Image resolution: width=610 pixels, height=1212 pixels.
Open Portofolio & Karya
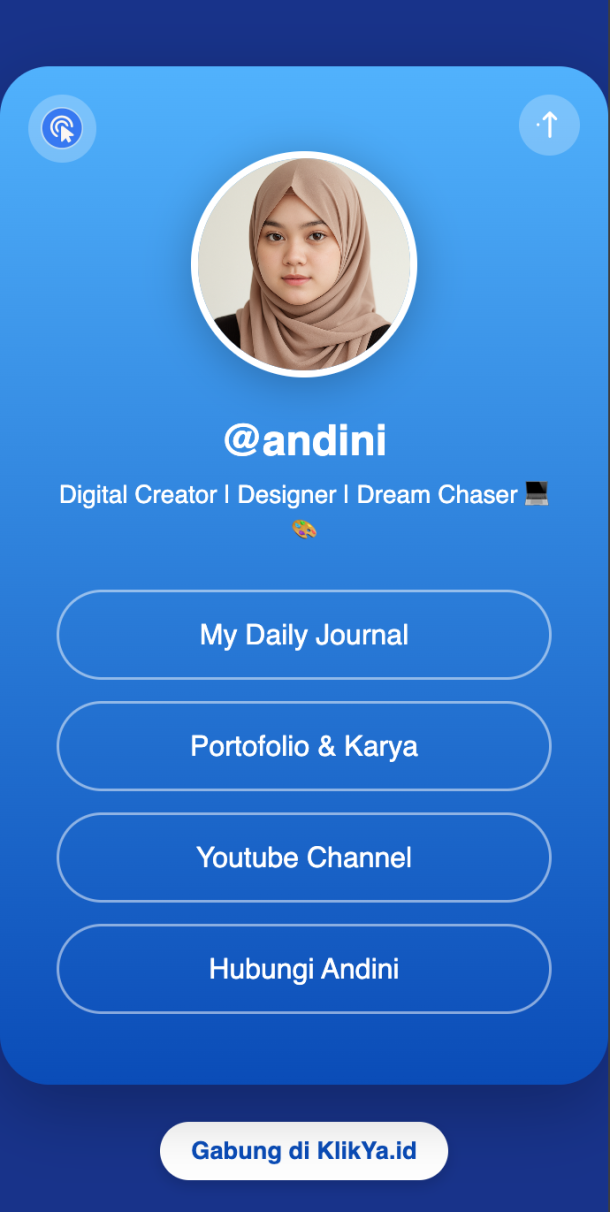pos(304,746)
